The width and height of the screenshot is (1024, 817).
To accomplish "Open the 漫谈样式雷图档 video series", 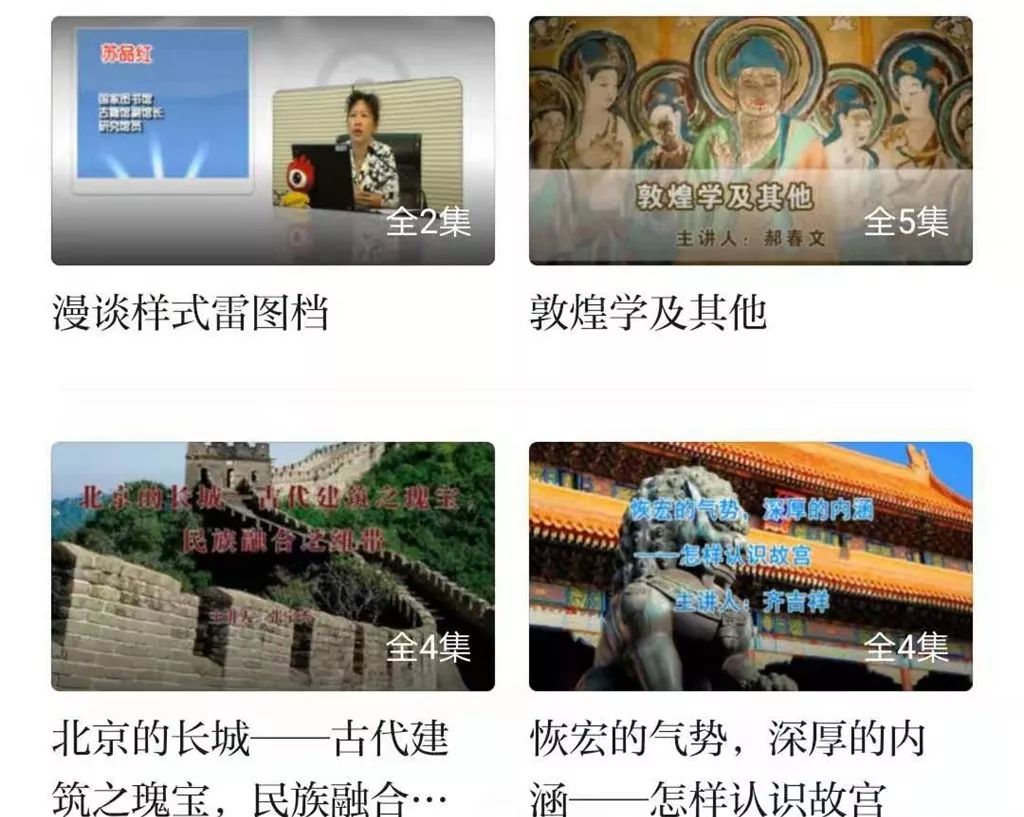I will (x=272, y=141).
